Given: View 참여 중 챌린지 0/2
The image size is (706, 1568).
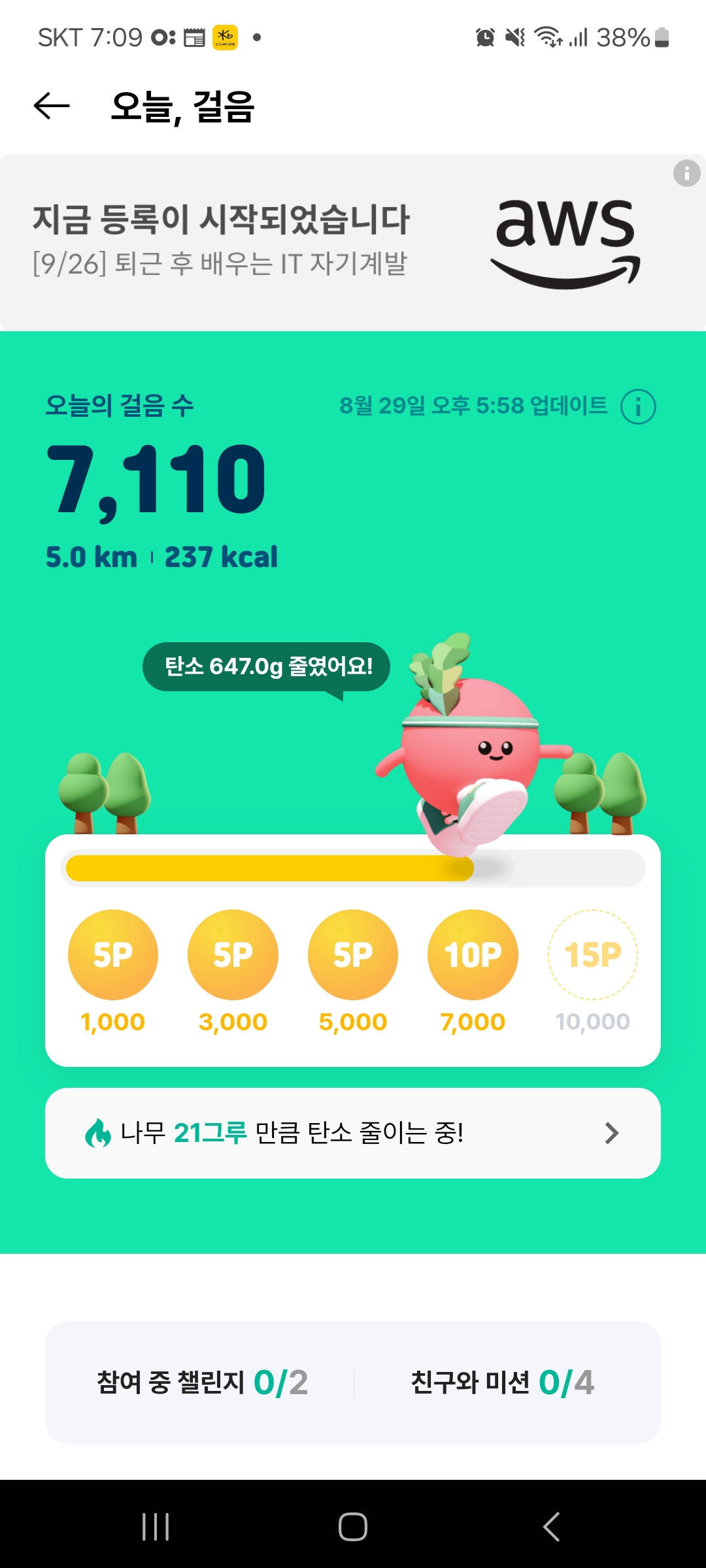Looking at the screenshot, I should 202,1382.
